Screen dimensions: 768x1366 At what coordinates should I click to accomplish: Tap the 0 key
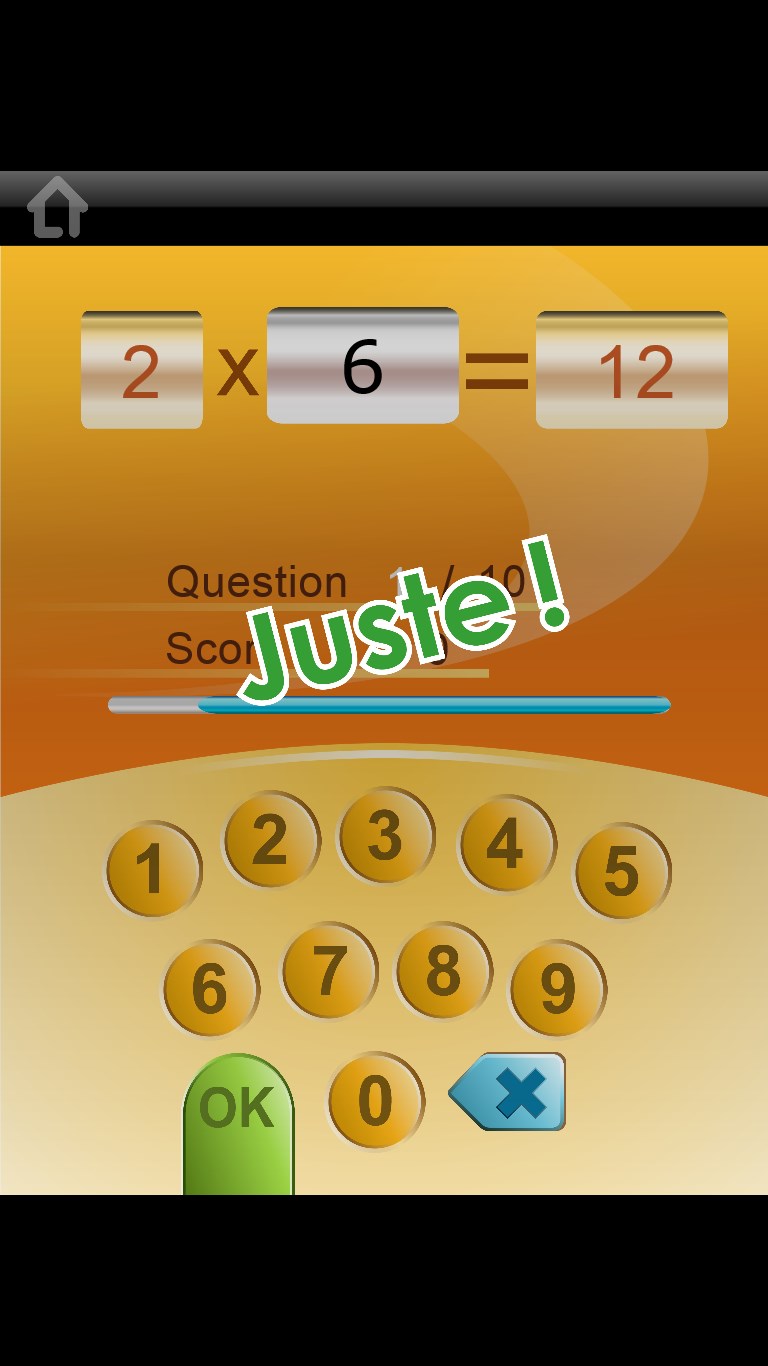coord(375,1100)
